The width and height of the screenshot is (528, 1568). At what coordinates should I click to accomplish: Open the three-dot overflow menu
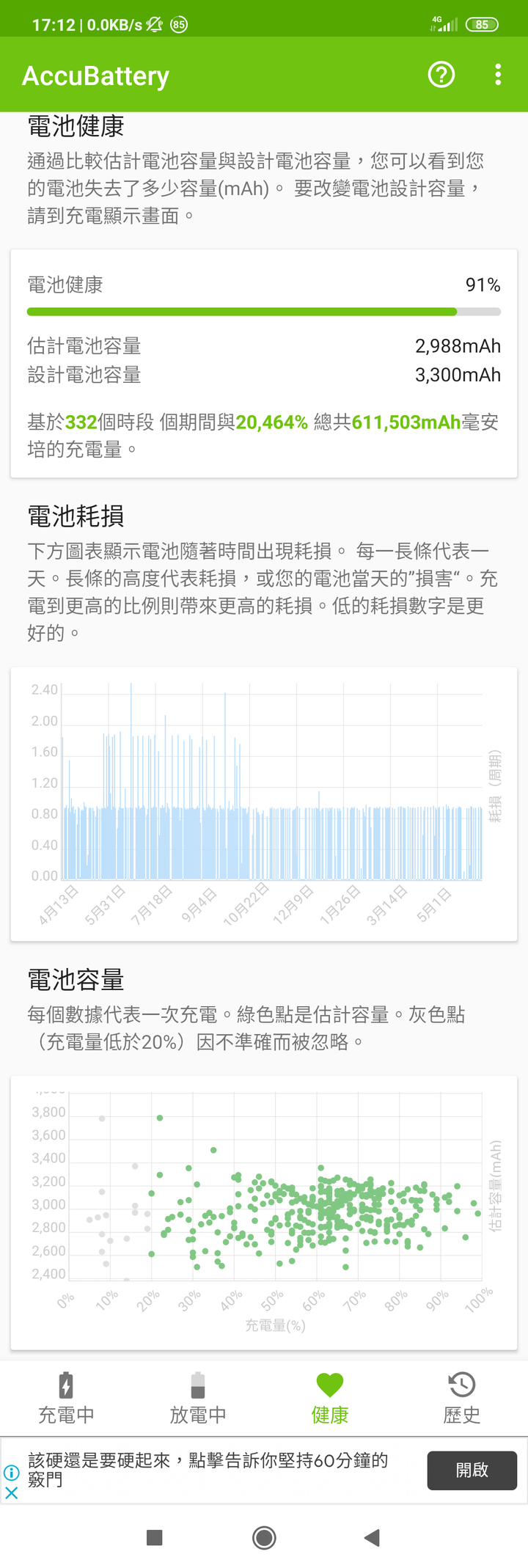(x=498, y=74)
